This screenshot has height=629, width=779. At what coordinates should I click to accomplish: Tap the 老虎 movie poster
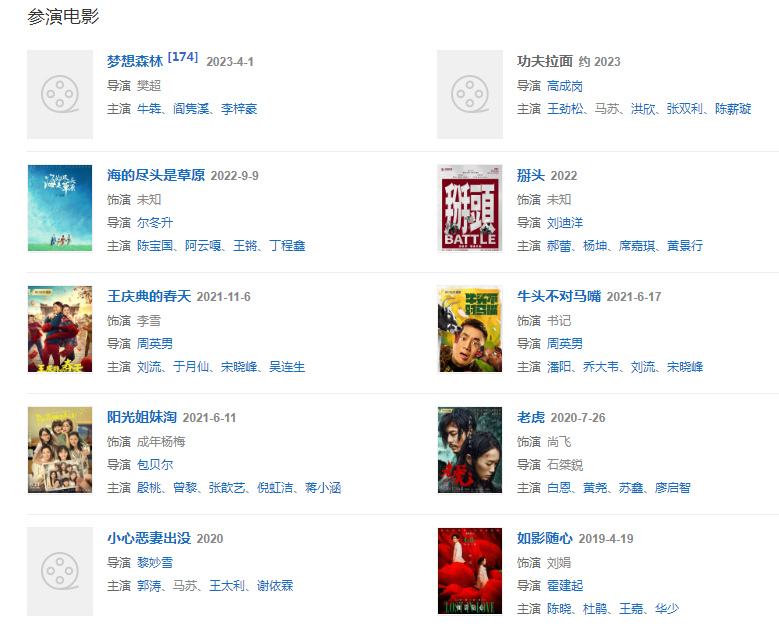[x=470, y=450]
